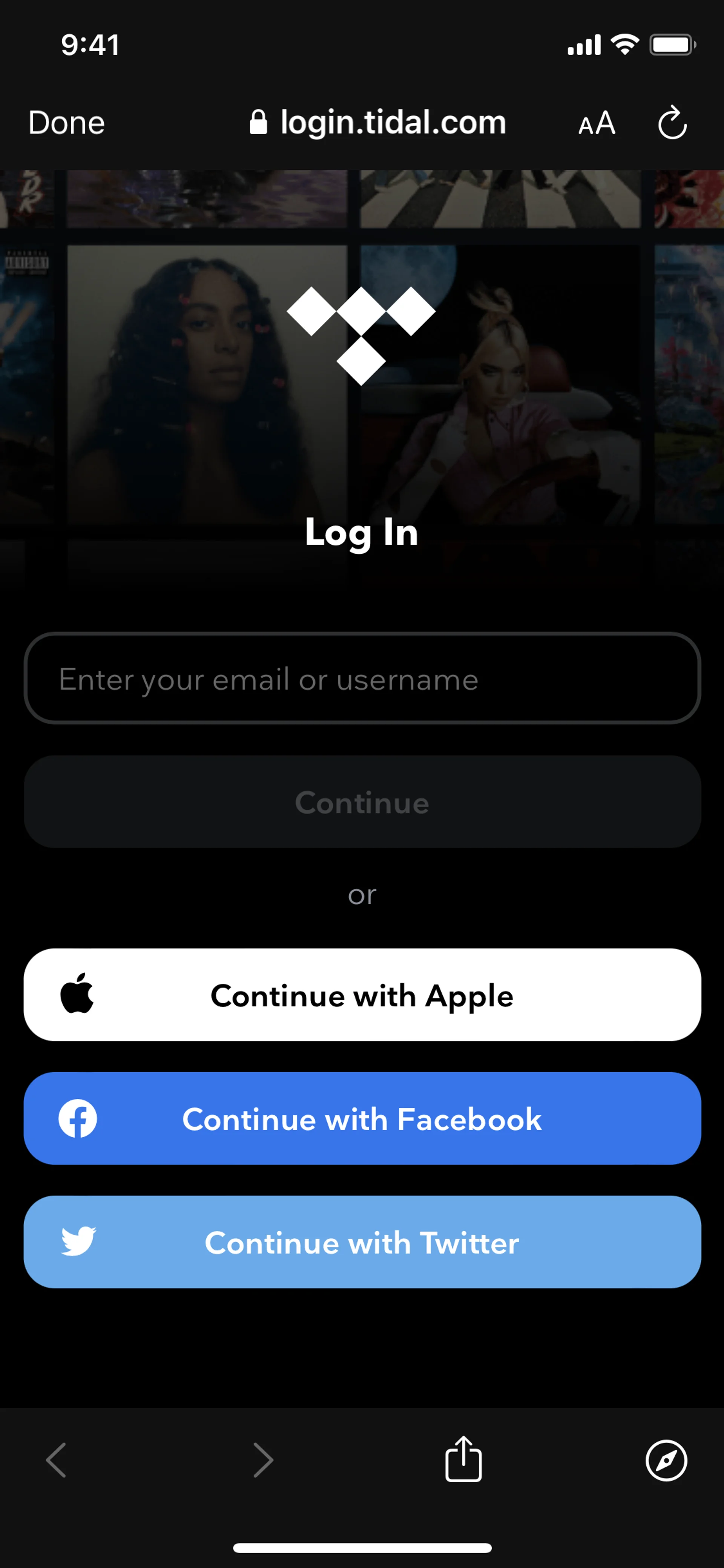Sign in with Twitter
Viewport: 724px width, 1568px height.
pos(362,1242)
